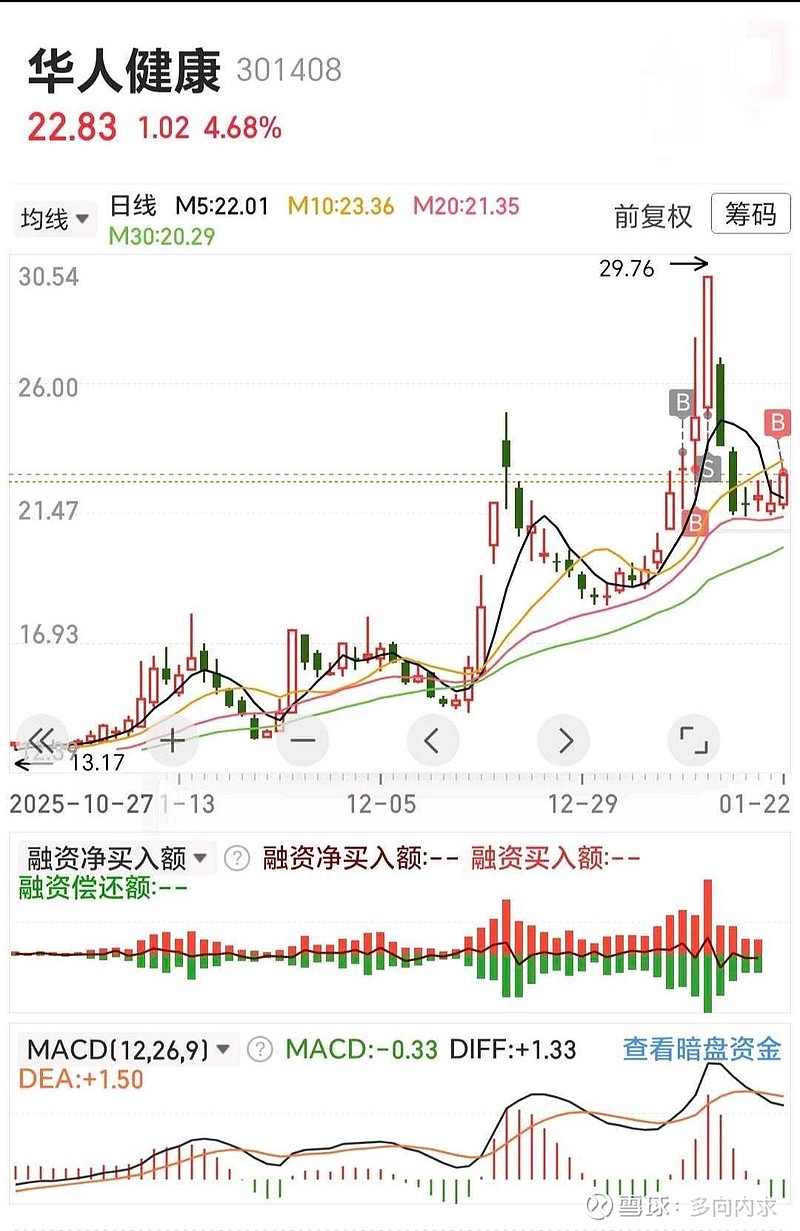Show help for 融资净买入额 indicator
The image size is (800, 1231).
point(237,857)
